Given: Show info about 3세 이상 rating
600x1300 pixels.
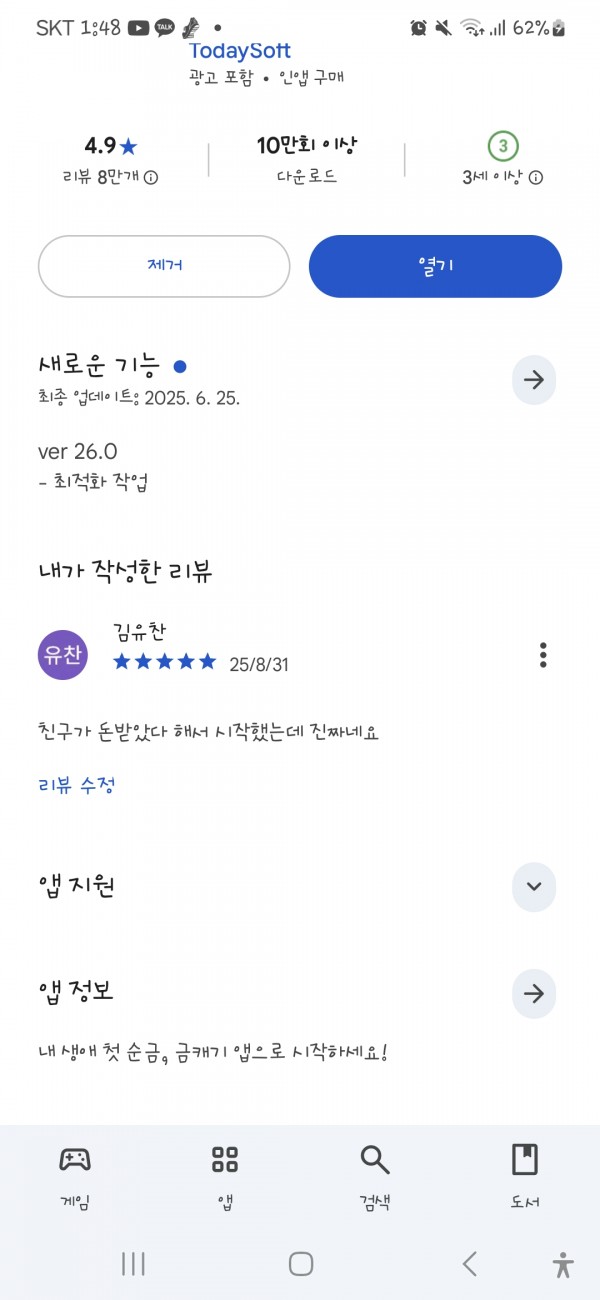Looking at the screenshot, I should (x=536, y=177).
